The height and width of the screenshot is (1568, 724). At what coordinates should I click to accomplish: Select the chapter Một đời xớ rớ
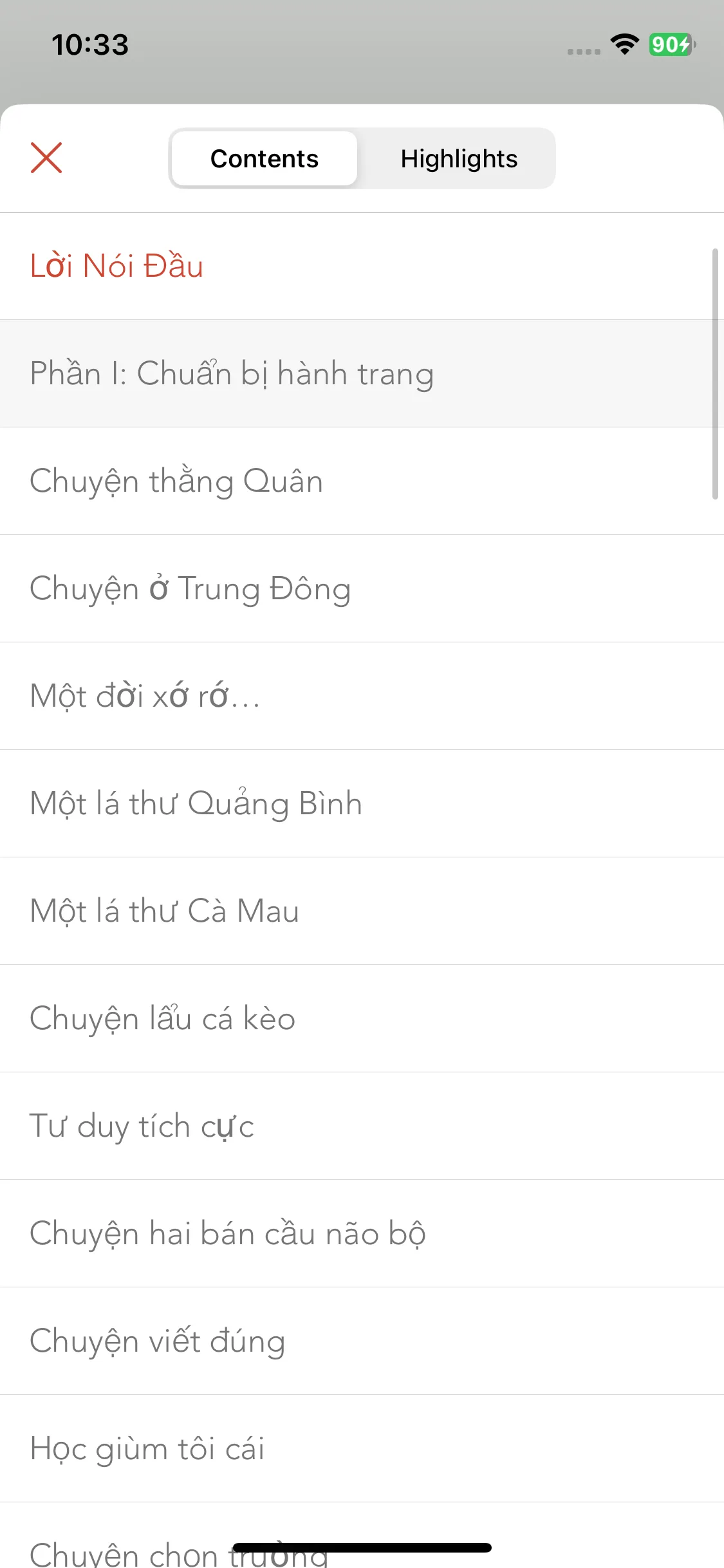pos(145,696)
